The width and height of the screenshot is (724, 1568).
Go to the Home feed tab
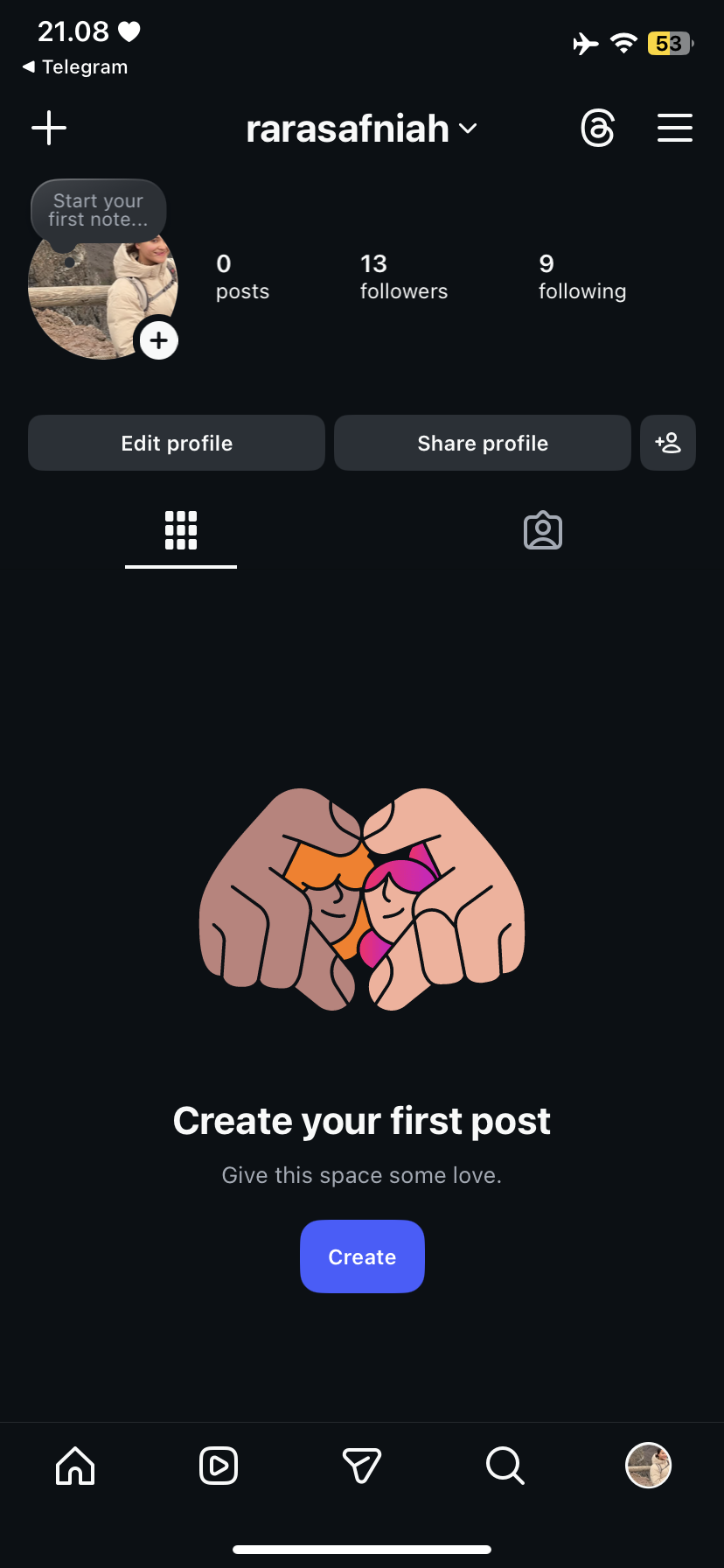(x=75, y=1465)
